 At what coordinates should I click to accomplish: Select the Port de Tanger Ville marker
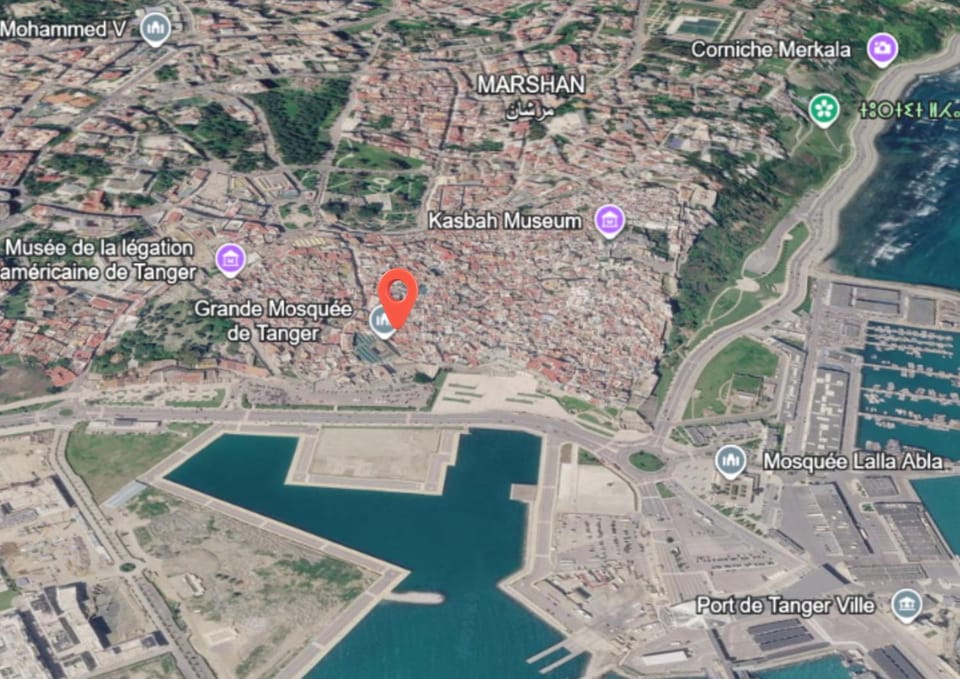(x=907, y=604)
